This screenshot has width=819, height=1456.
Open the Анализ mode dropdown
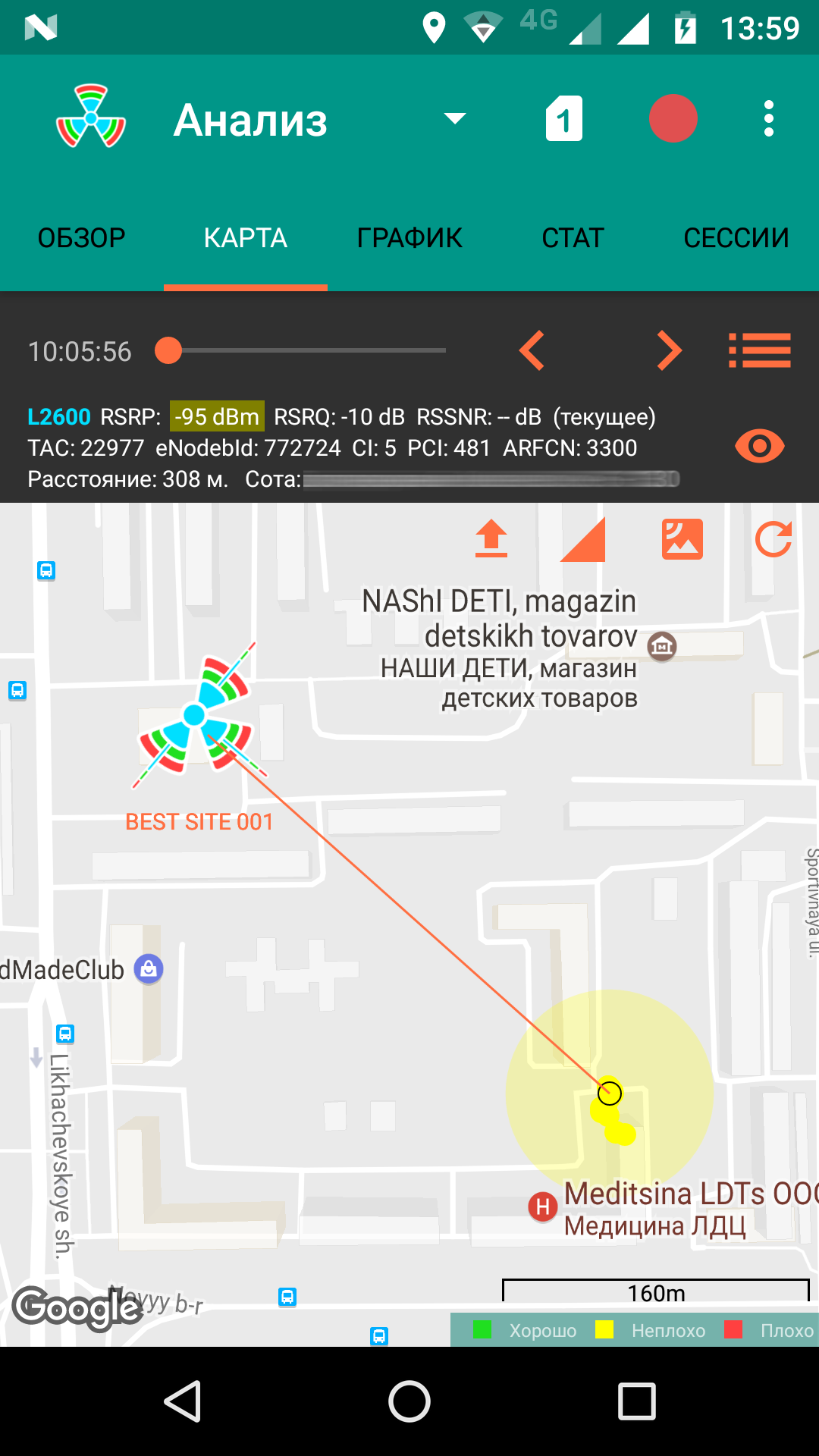pyautogui.click(x=454, y=118)
